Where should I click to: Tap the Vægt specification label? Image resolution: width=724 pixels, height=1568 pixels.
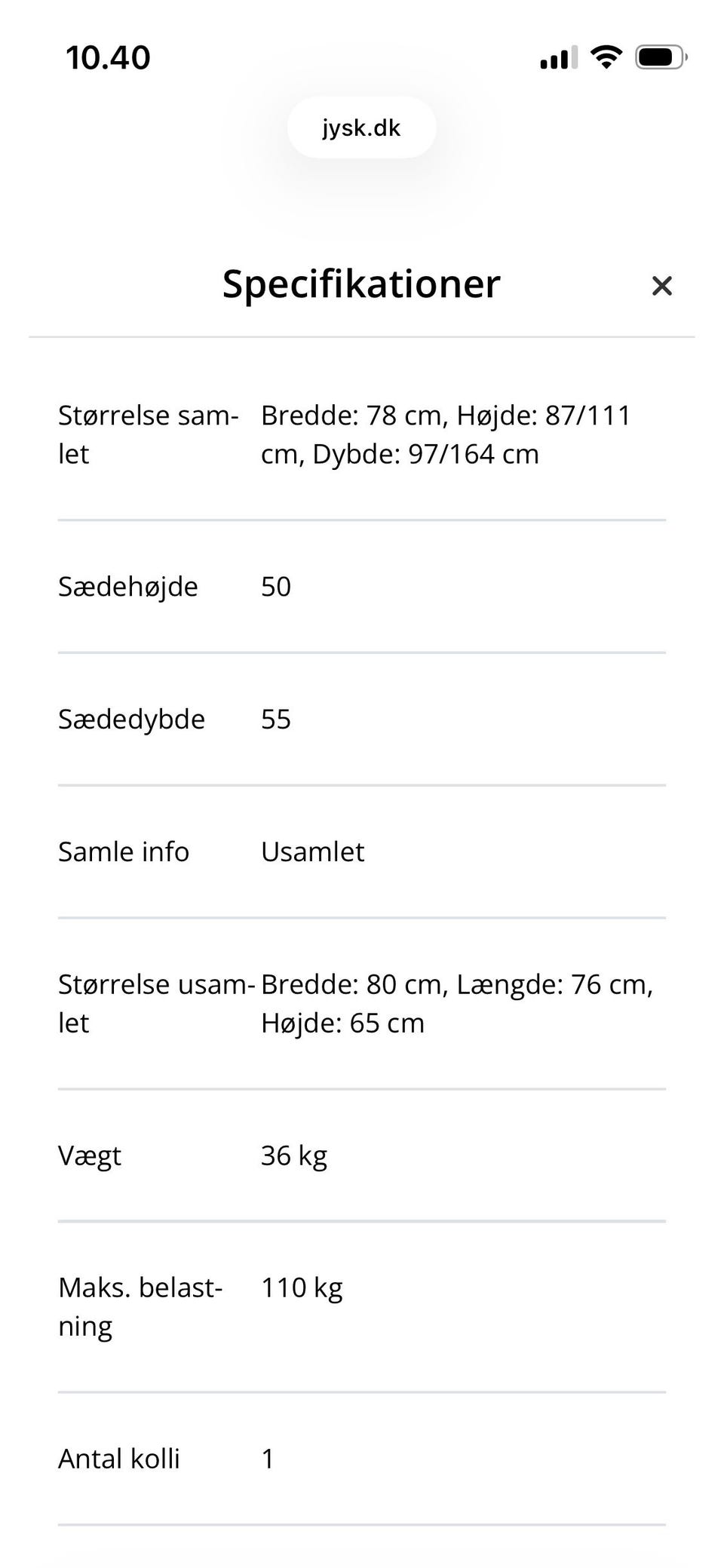[x=90, y=1155]
